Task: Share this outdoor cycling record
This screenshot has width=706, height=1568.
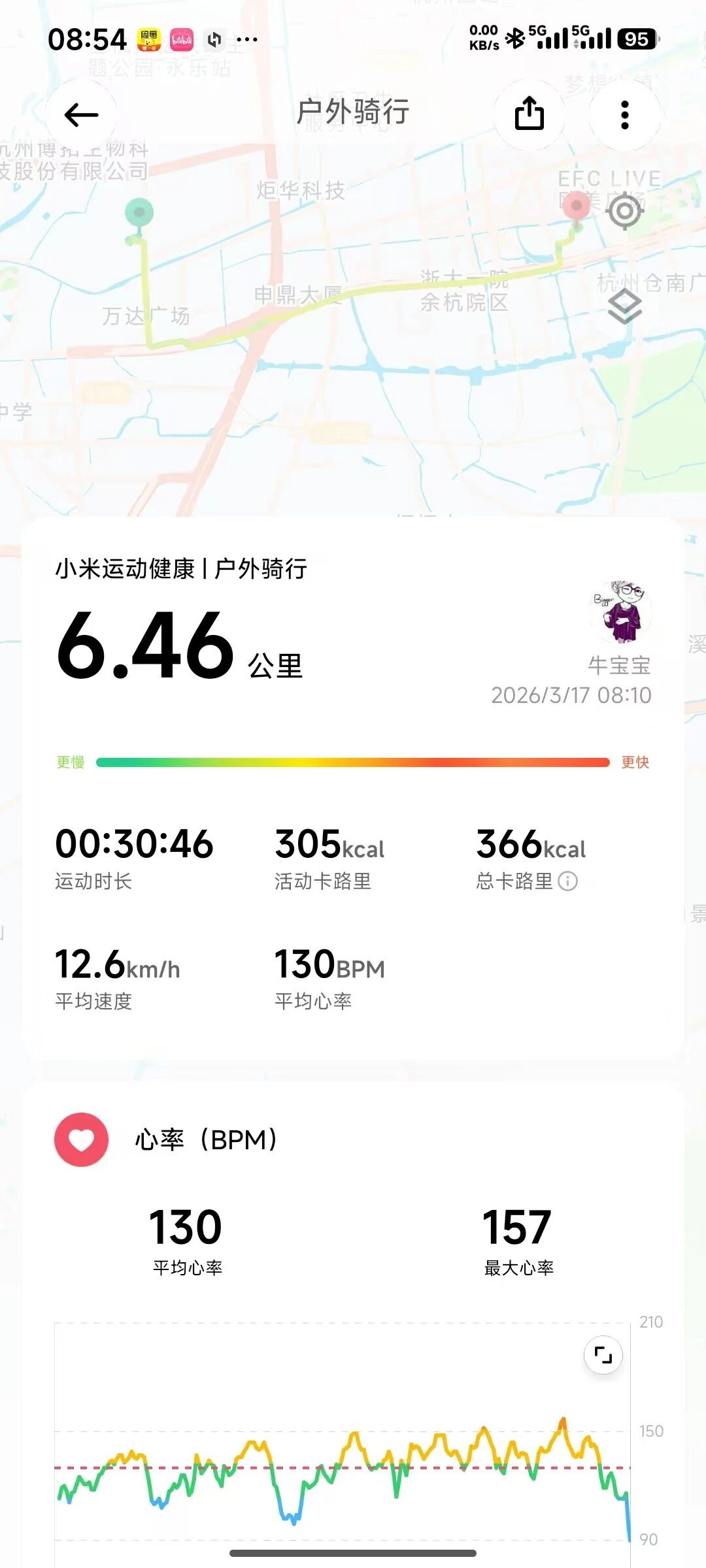Action: point(529,114)
